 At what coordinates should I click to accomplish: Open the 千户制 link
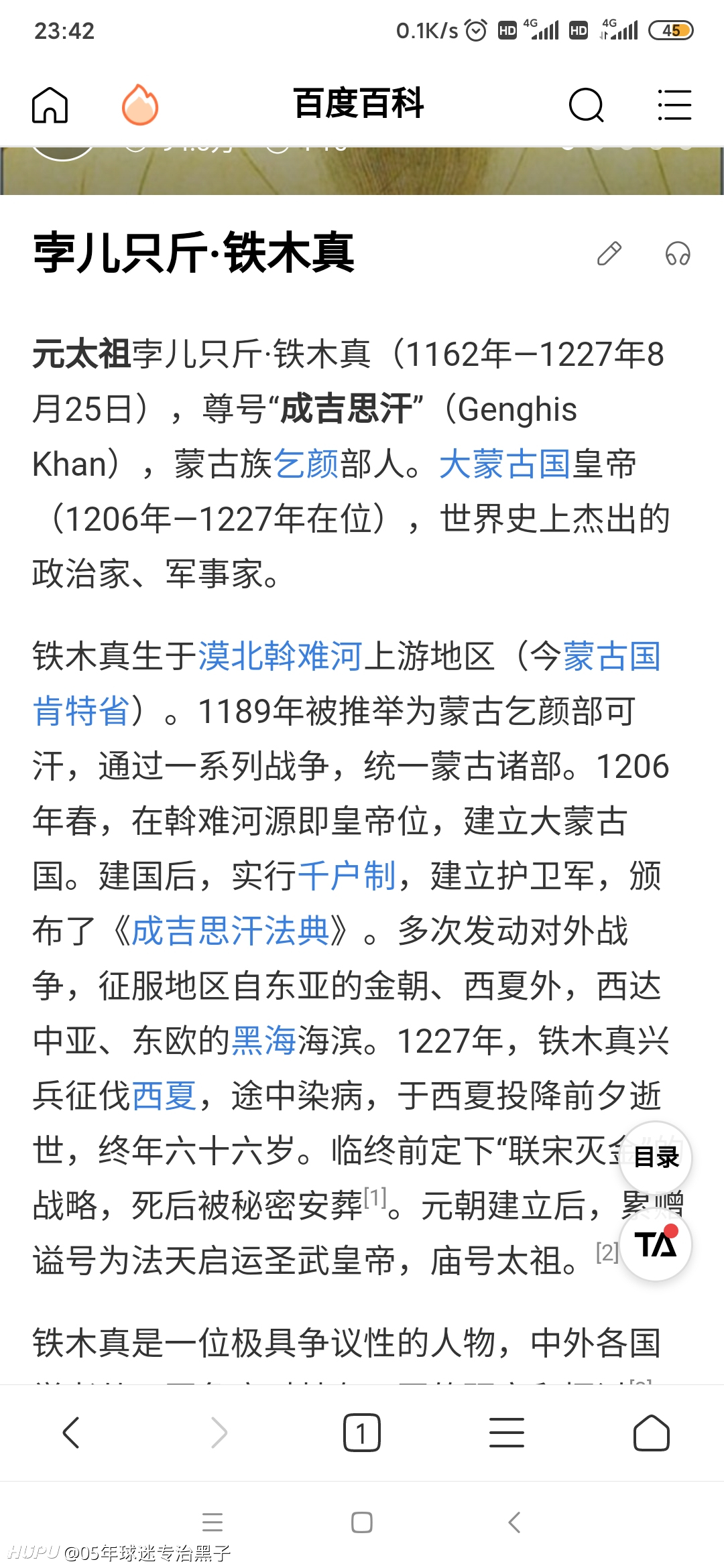(x=347, y=875)
